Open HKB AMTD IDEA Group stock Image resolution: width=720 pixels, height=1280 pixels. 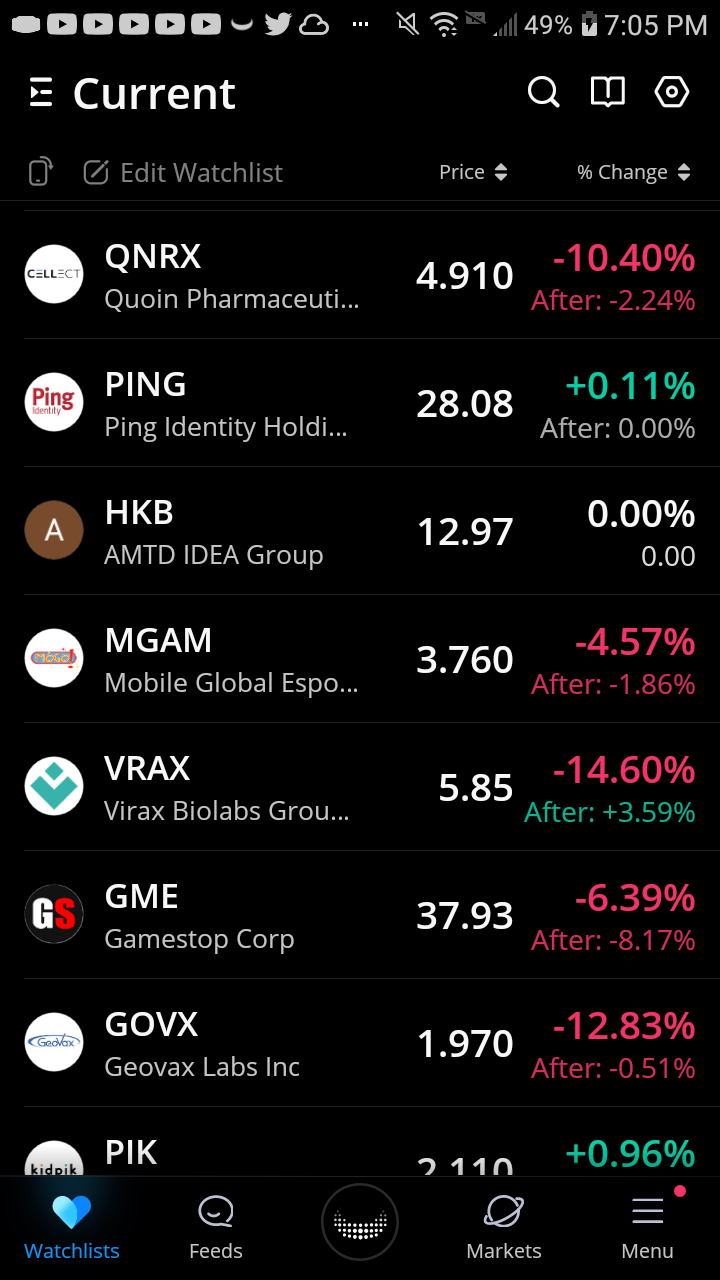[360, 531]
